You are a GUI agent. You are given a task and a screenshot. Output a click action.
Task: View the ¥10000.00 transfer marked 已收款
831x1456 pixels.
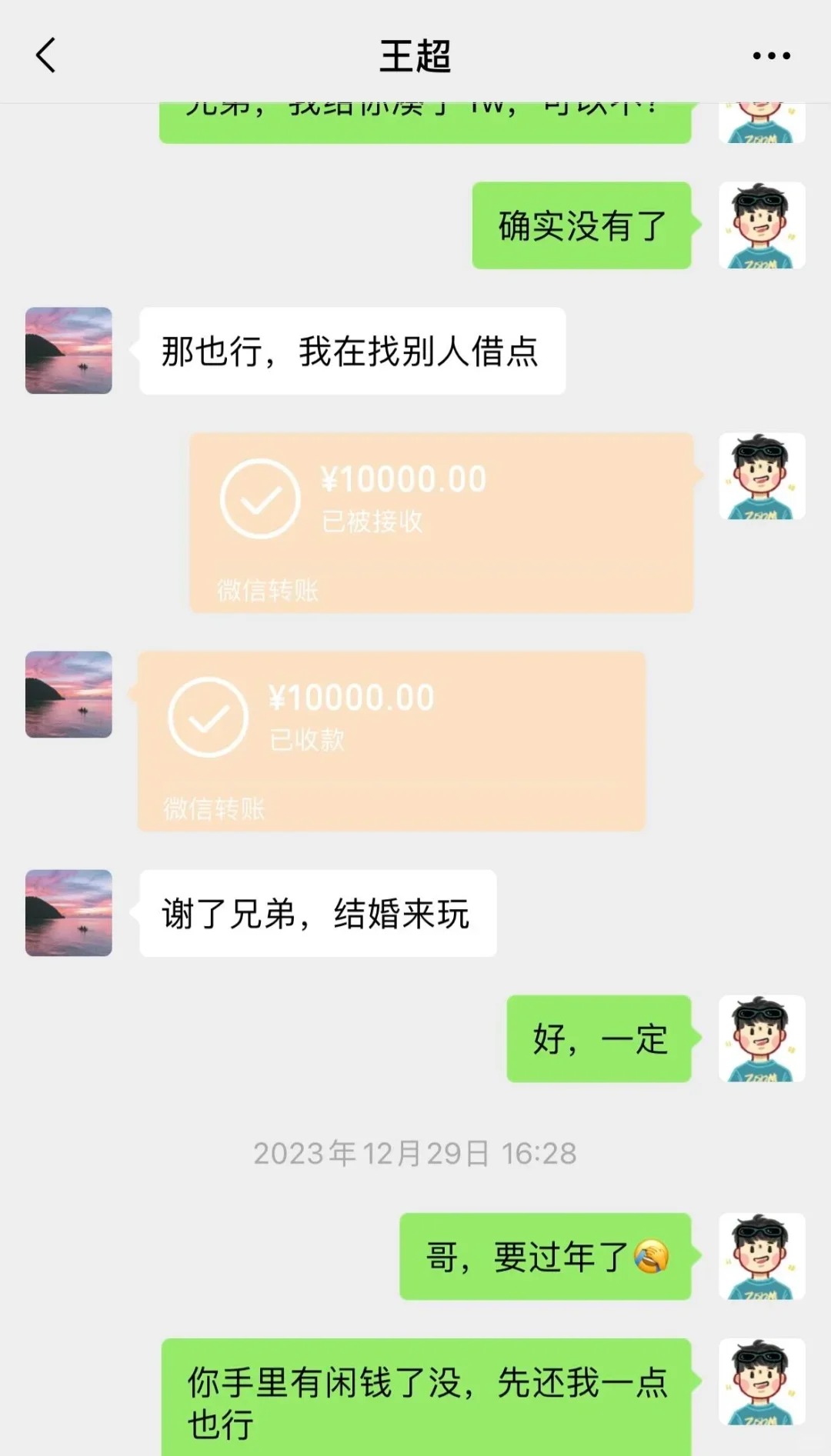tap(391, 741)
